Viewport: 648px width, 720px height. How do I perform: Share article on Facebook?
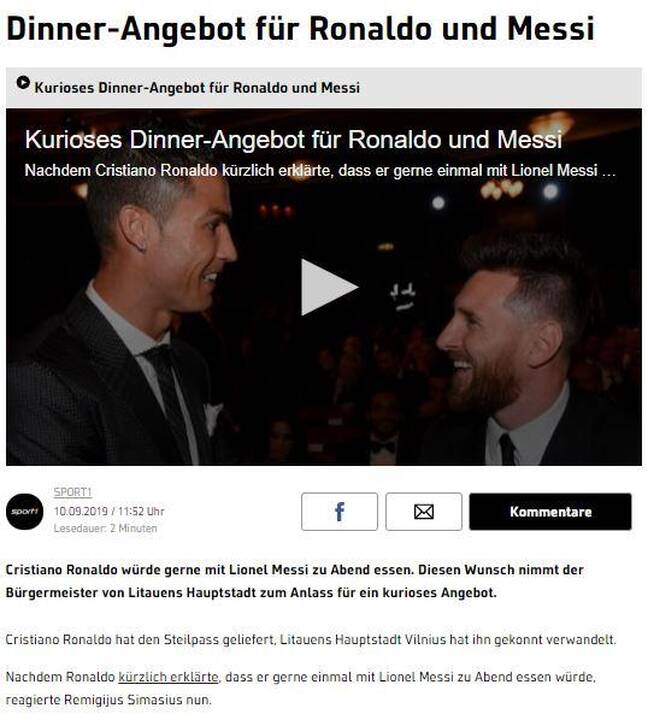339,512
